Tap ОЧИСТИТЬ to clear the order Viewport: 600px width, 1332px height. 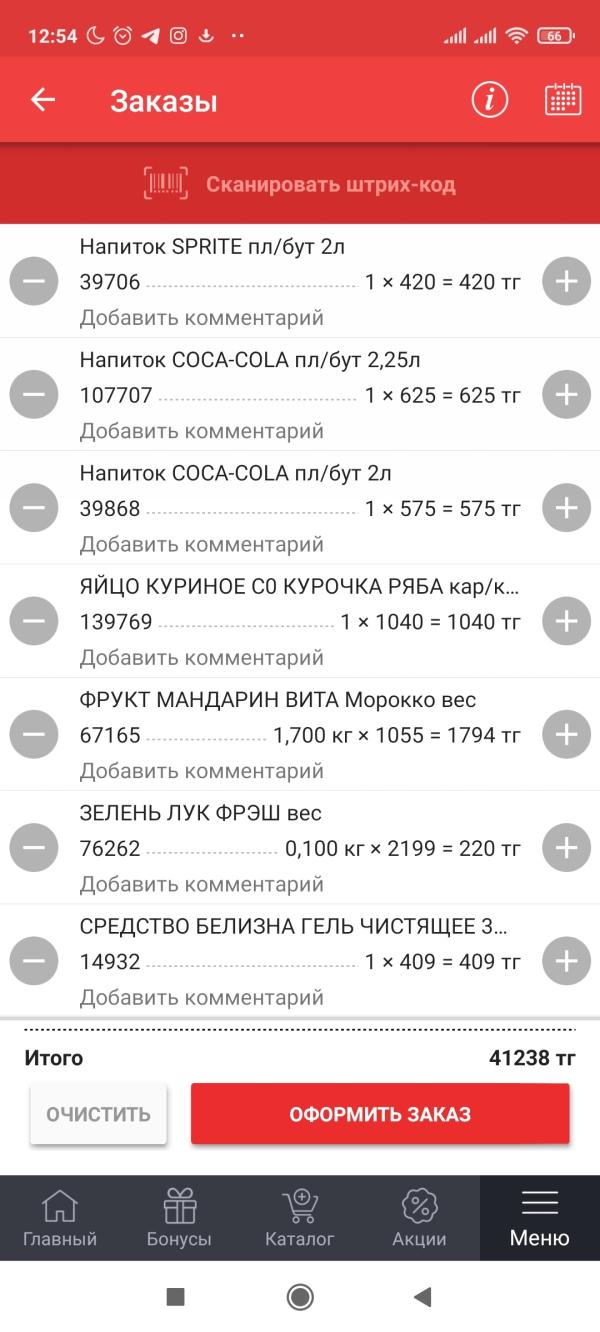[98, 1114]
